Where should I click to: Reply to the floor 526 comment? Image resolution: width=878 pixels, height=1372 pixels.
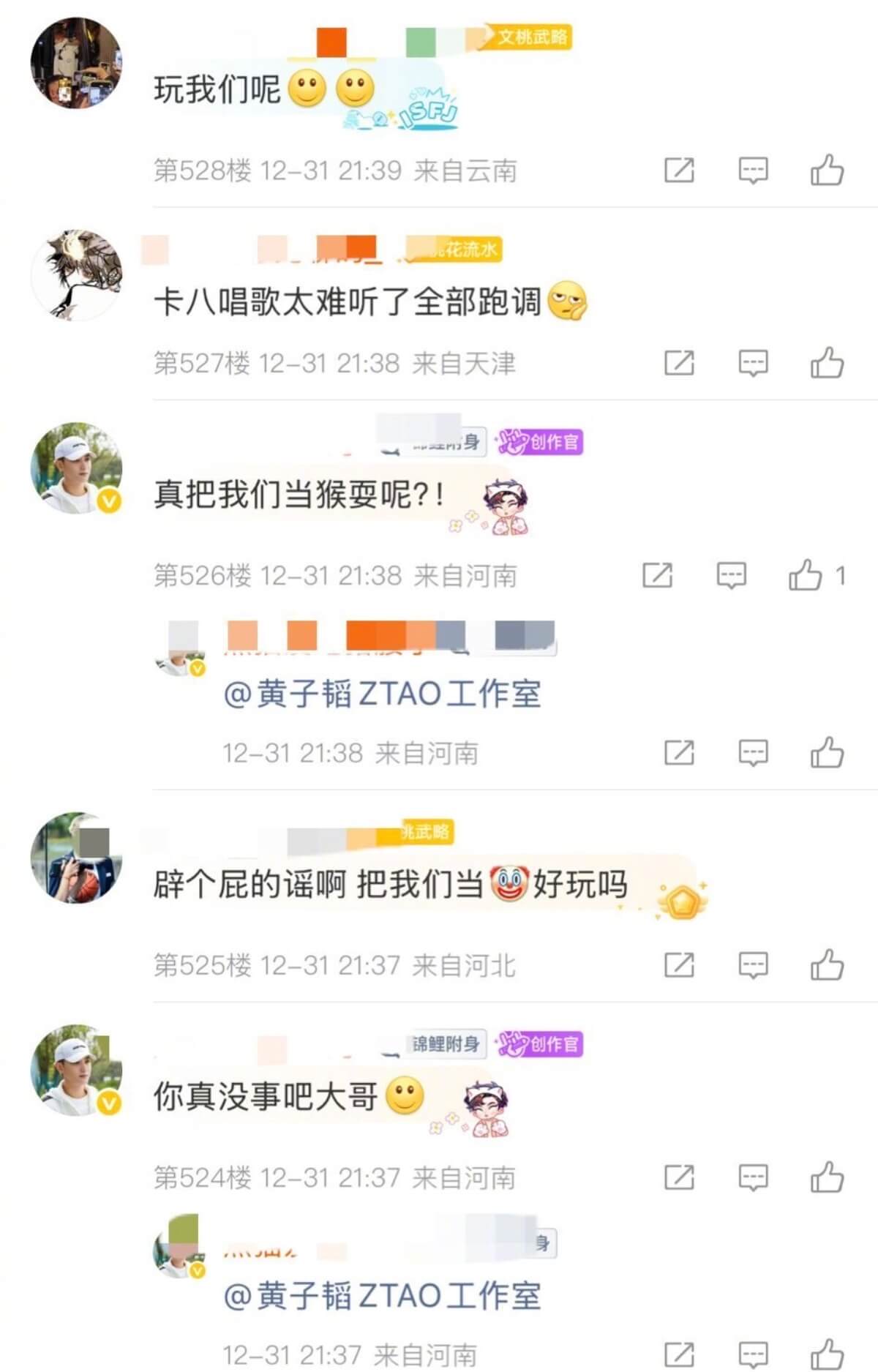click(x=730, y=576)
